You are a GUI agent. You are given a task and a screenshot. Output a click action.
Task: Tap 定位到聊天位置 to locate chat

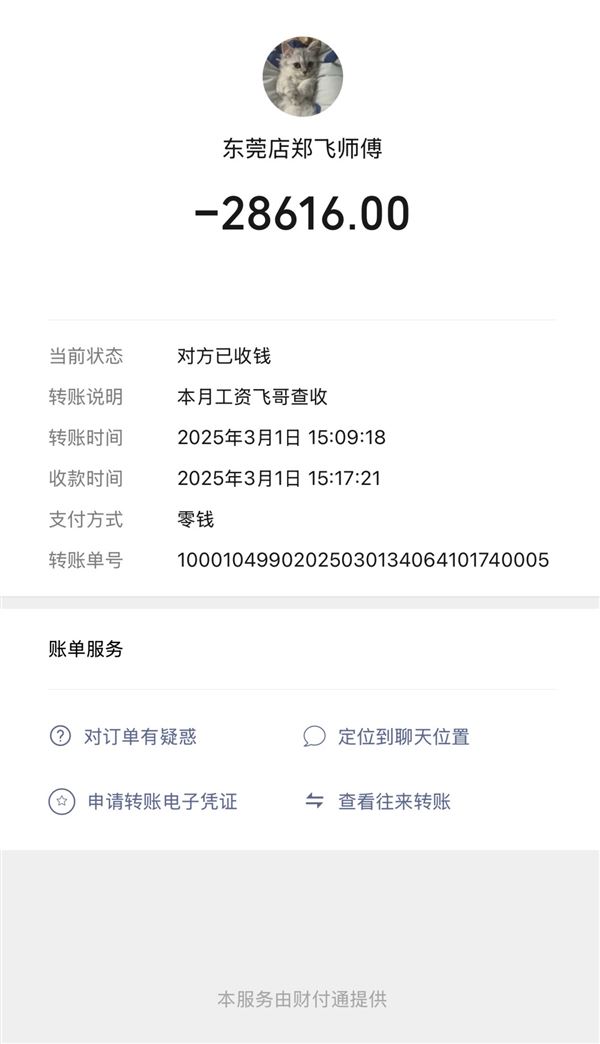coord(386,736)
